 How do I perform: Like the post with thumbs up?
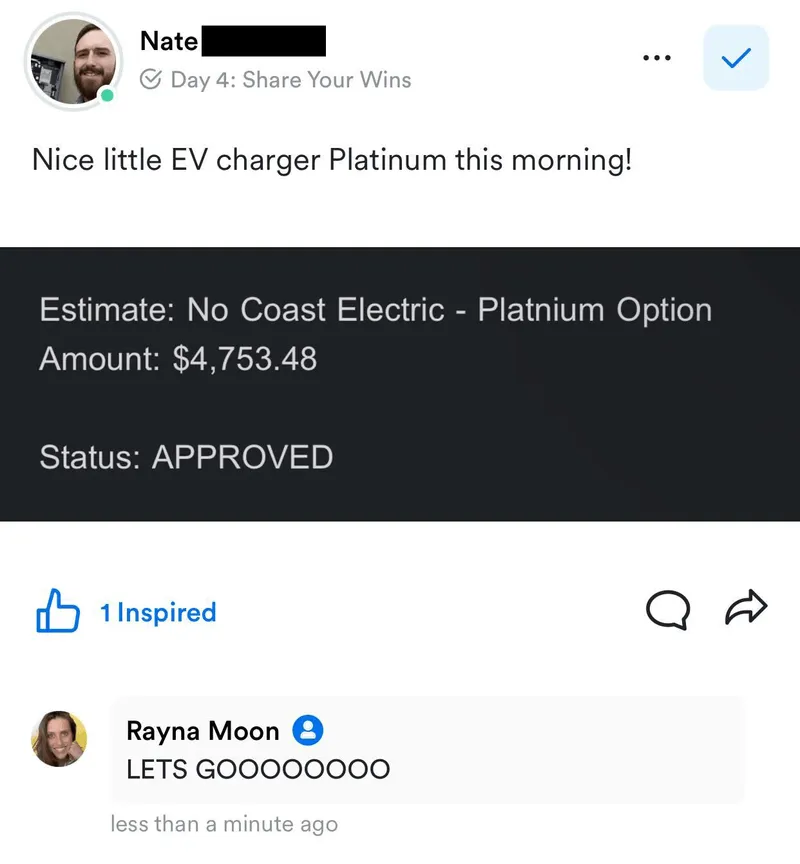pos(57,611)
